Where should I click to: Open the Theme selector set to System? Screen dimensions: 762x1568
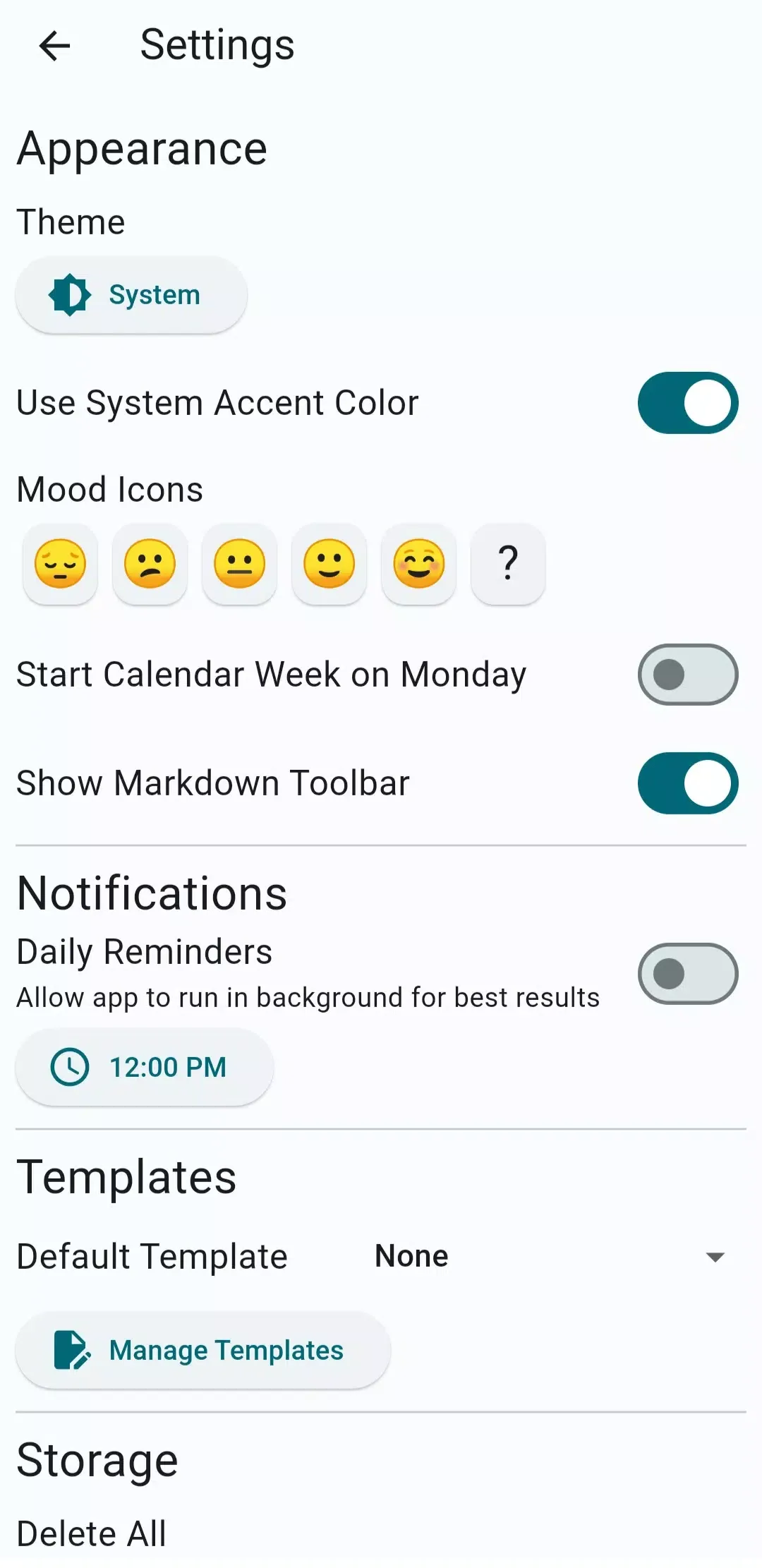point(131,295)
